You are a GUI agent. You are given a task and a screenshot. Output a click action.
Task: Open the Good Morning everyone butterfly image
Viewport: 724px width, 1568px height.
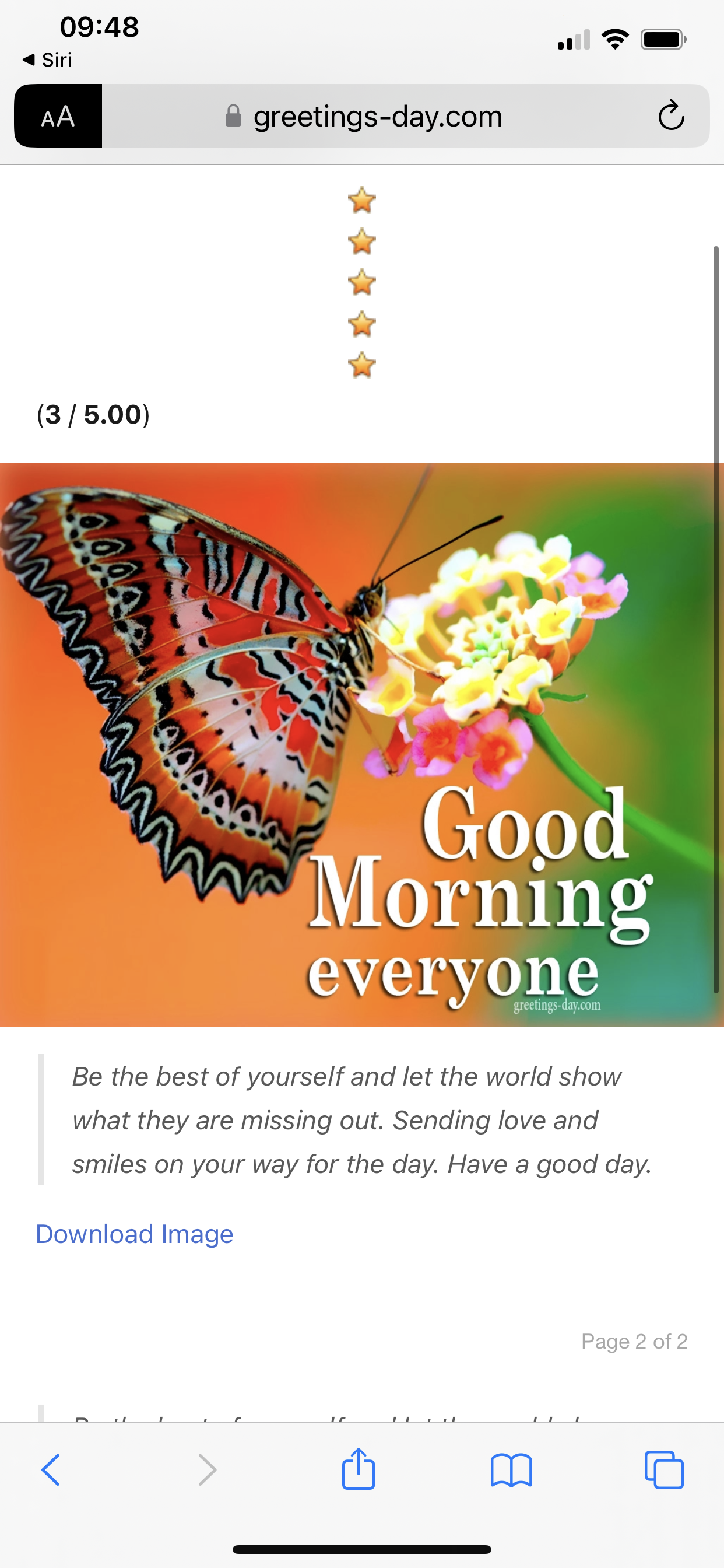[361, 744]
